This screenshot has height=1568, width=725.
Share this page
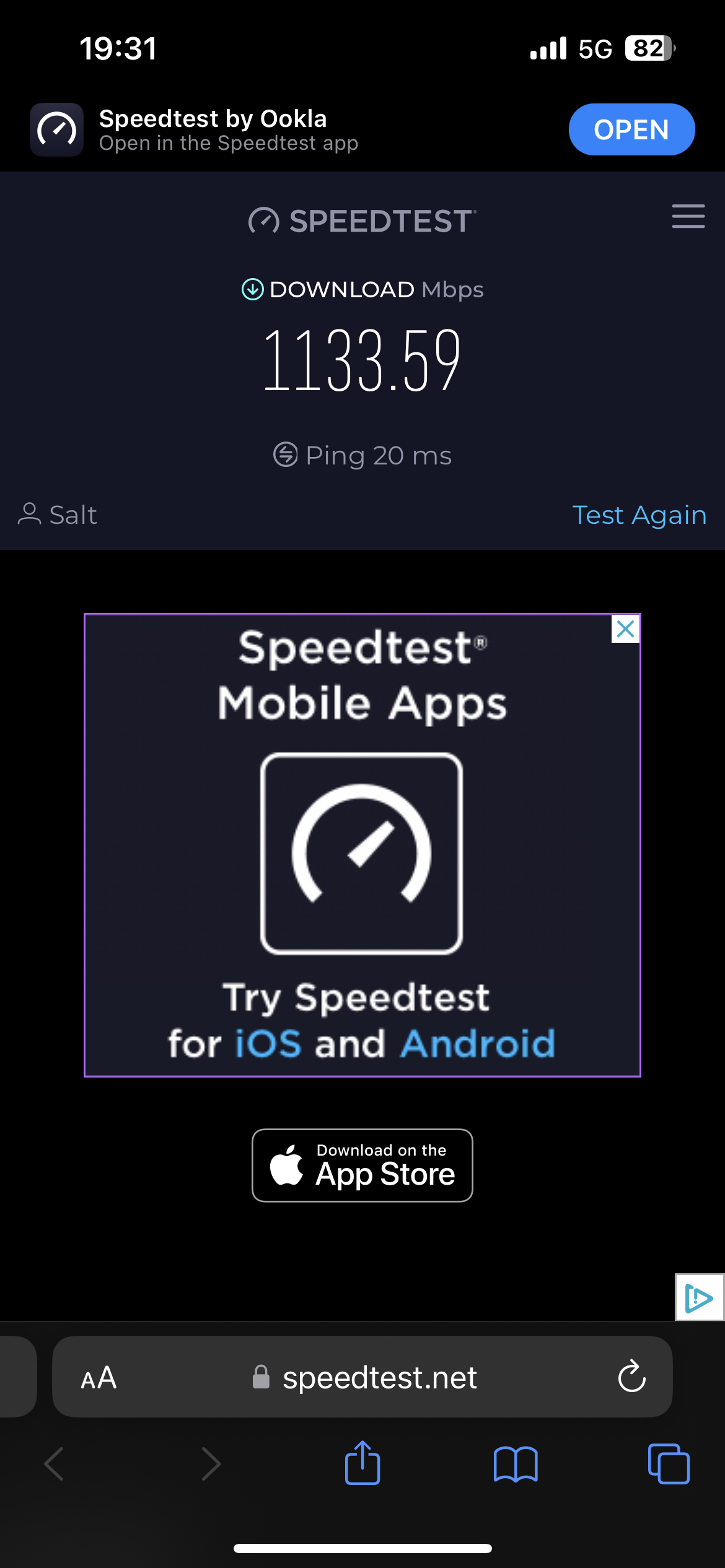click(x=362, y=1463)
